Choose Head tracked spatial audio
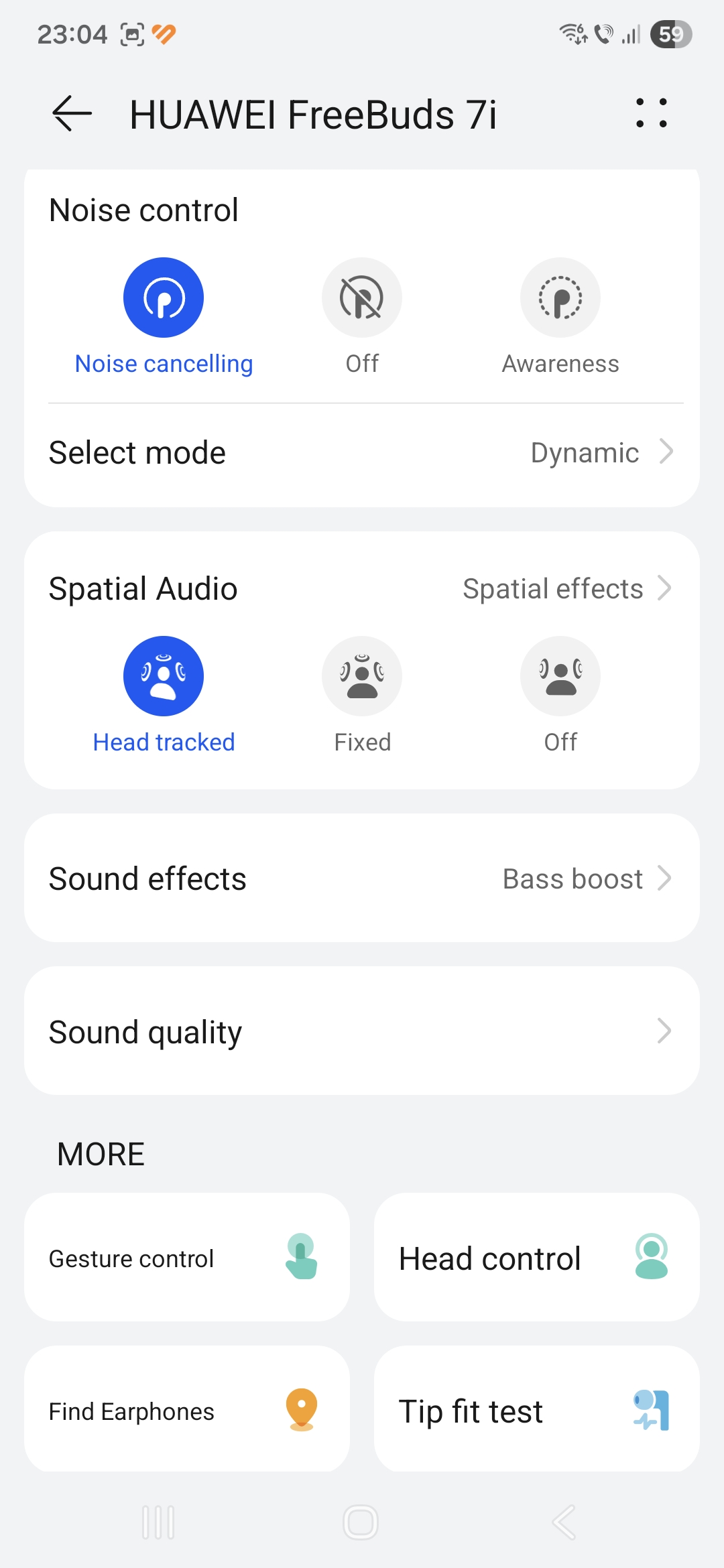Image resolution: width=724 pixels, height=1568 pixels. click(164, 677)
